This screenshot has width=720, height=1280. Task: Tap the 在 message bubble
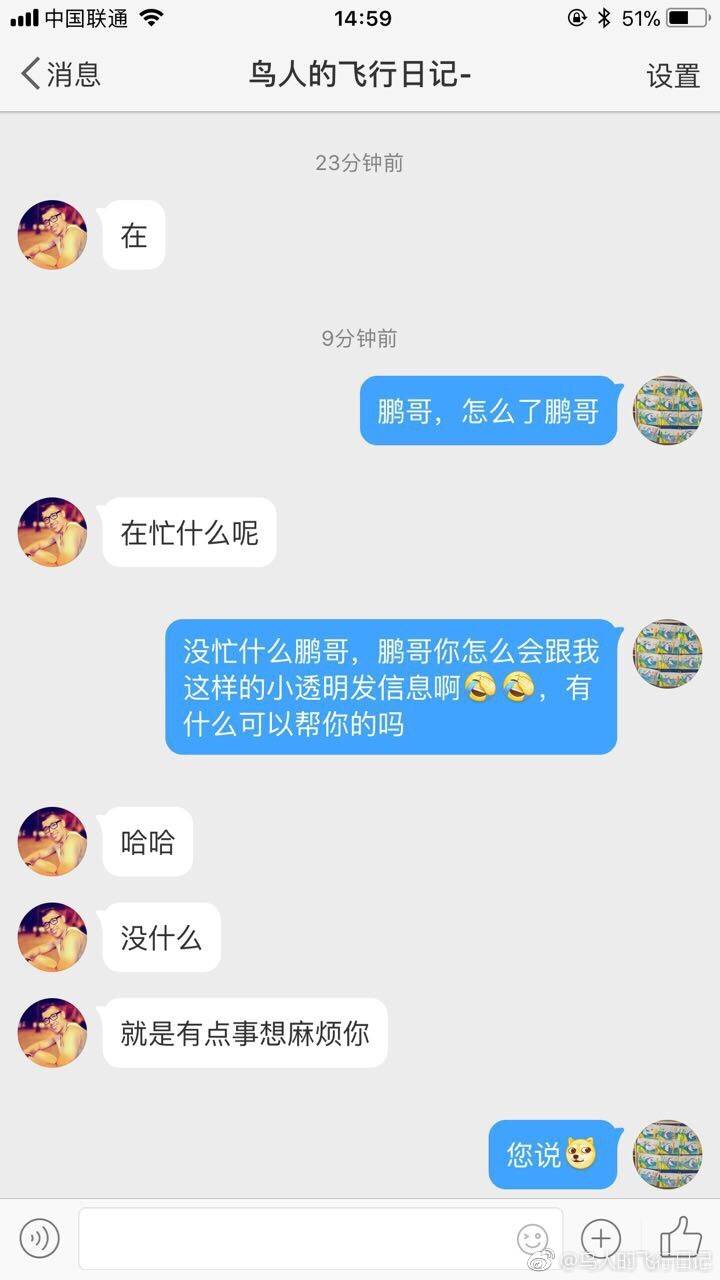coord(134,235)
